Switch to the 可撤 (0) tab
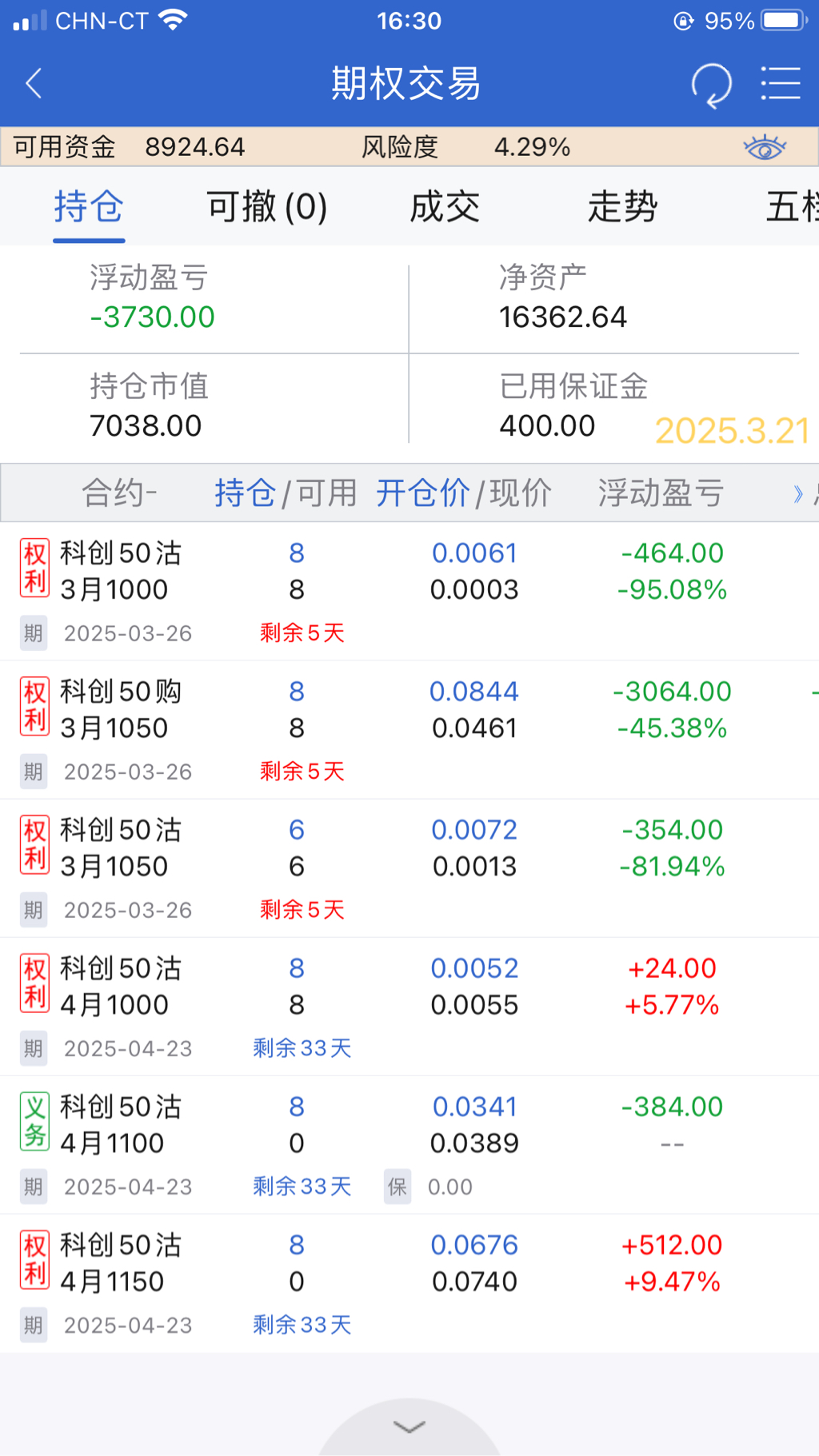819x1456 pixels. tap(266, 207)
